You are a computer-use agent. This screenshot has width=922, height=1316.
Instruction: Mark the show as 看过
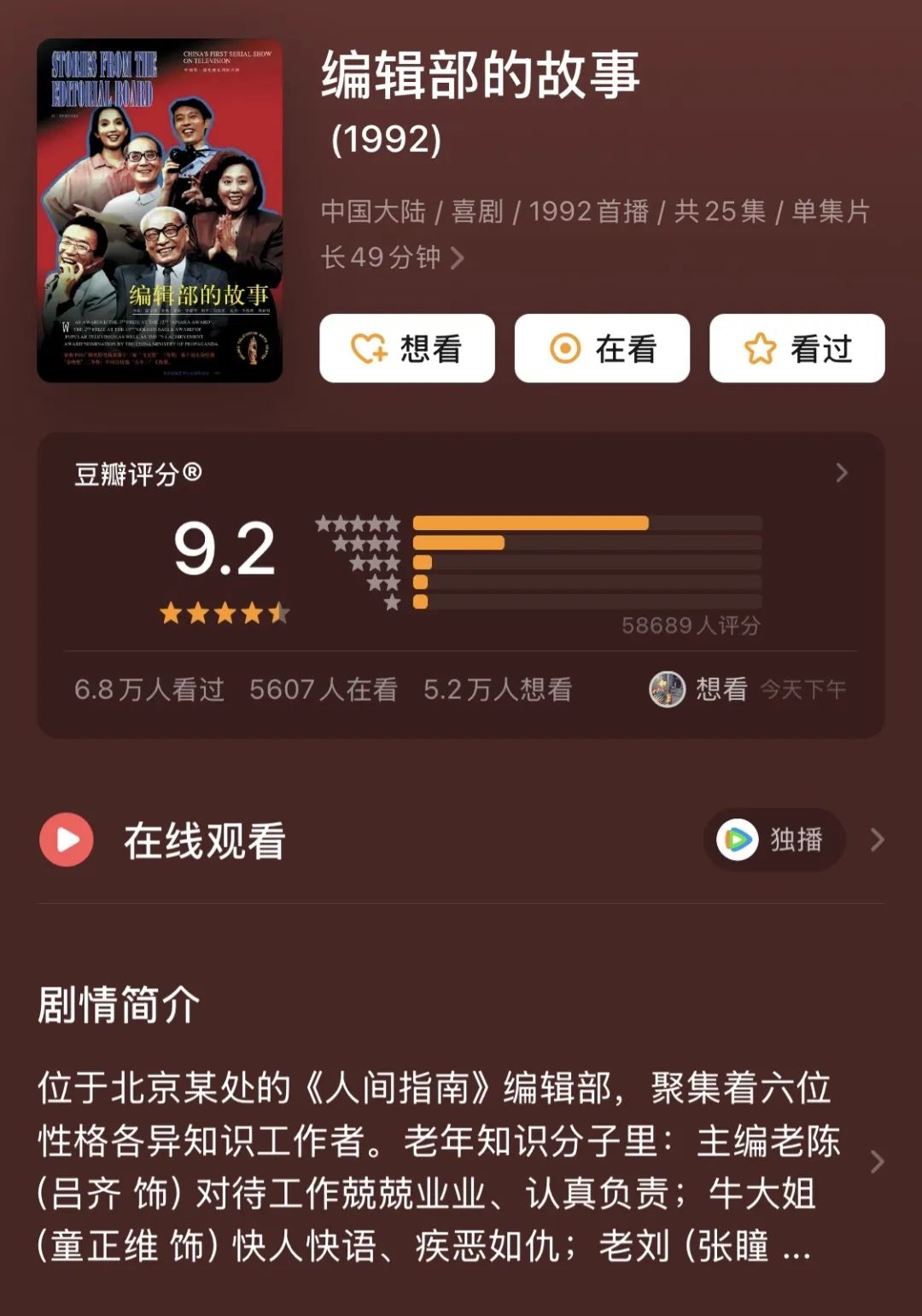point(797,348)
